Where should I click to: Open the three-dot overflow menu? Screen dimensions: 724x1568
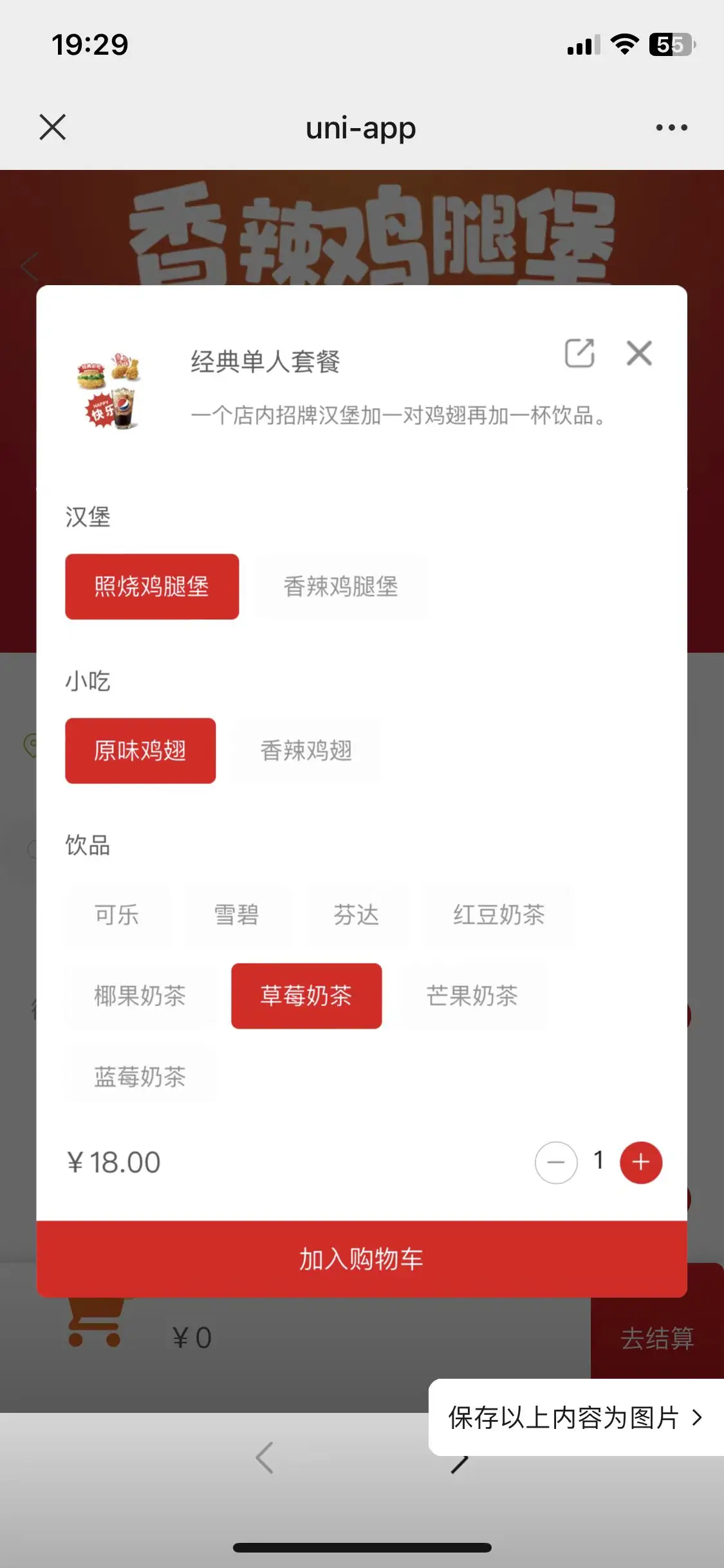[x=671, y=127]
